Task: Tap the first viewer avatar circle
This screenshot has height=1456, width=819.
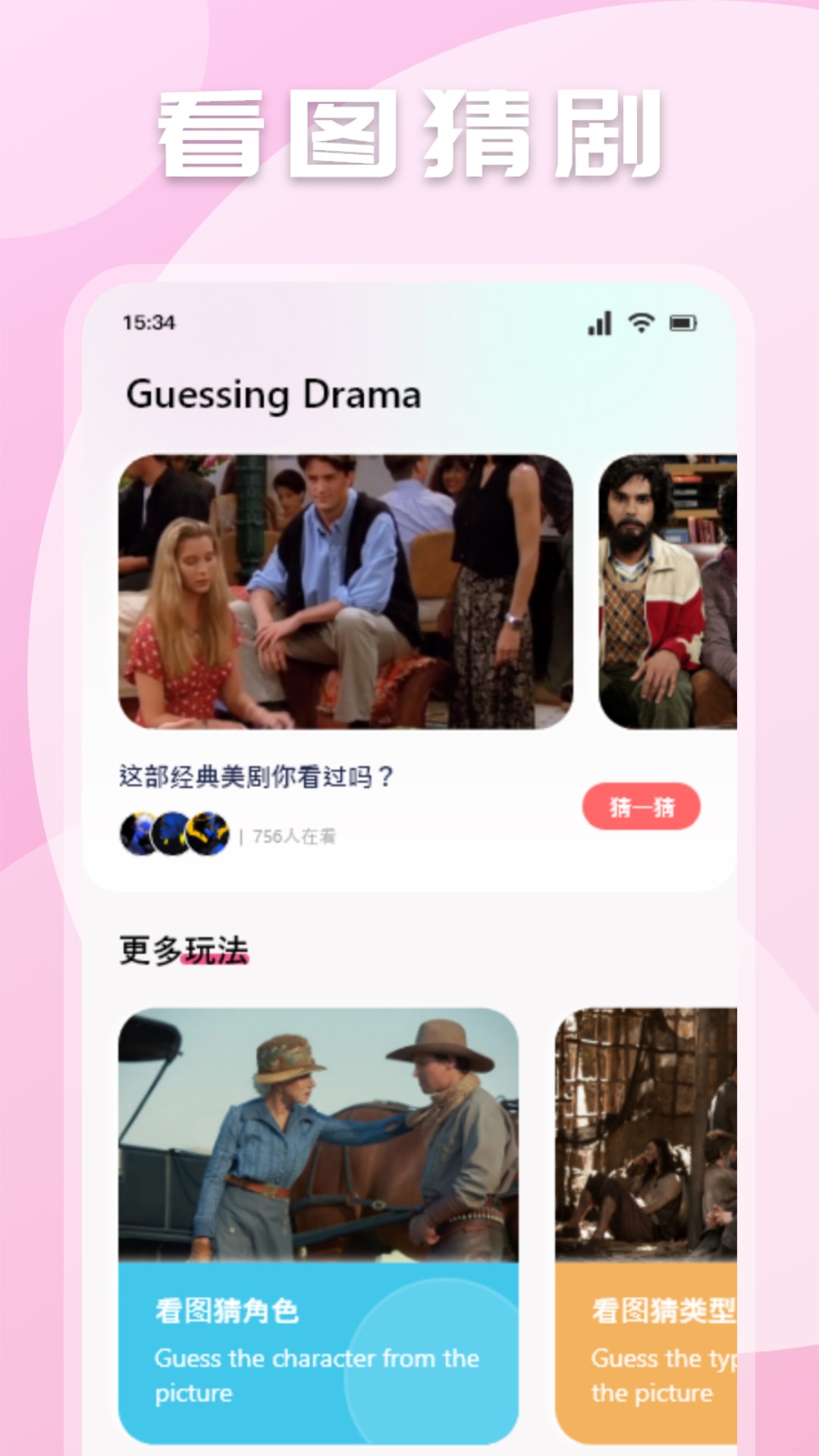Action: tap(138, 833)
